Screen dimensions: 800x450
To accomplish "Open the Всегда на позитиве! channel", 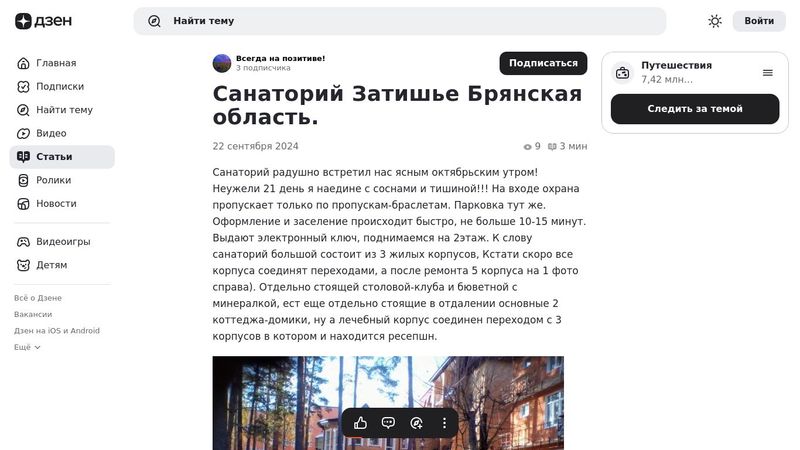I will [x=280, y=58].
